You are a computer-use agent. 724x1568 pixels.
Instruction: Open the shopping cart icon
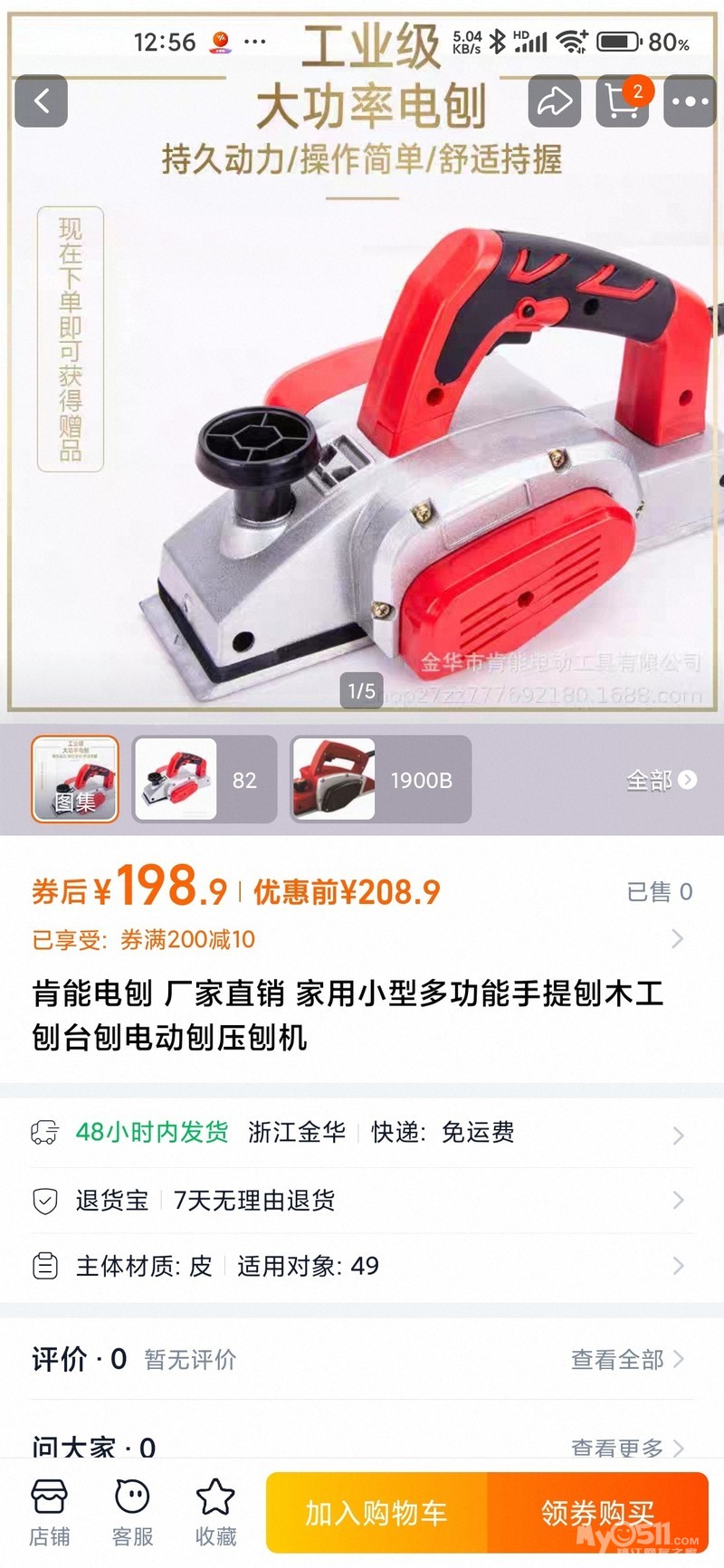[623, 100]
